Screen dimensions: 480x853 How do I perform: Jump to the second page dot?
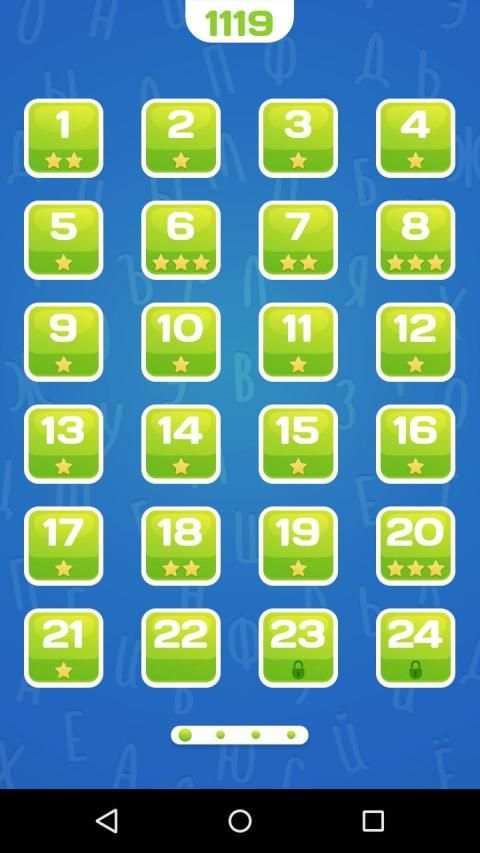[x=220, y=735]
